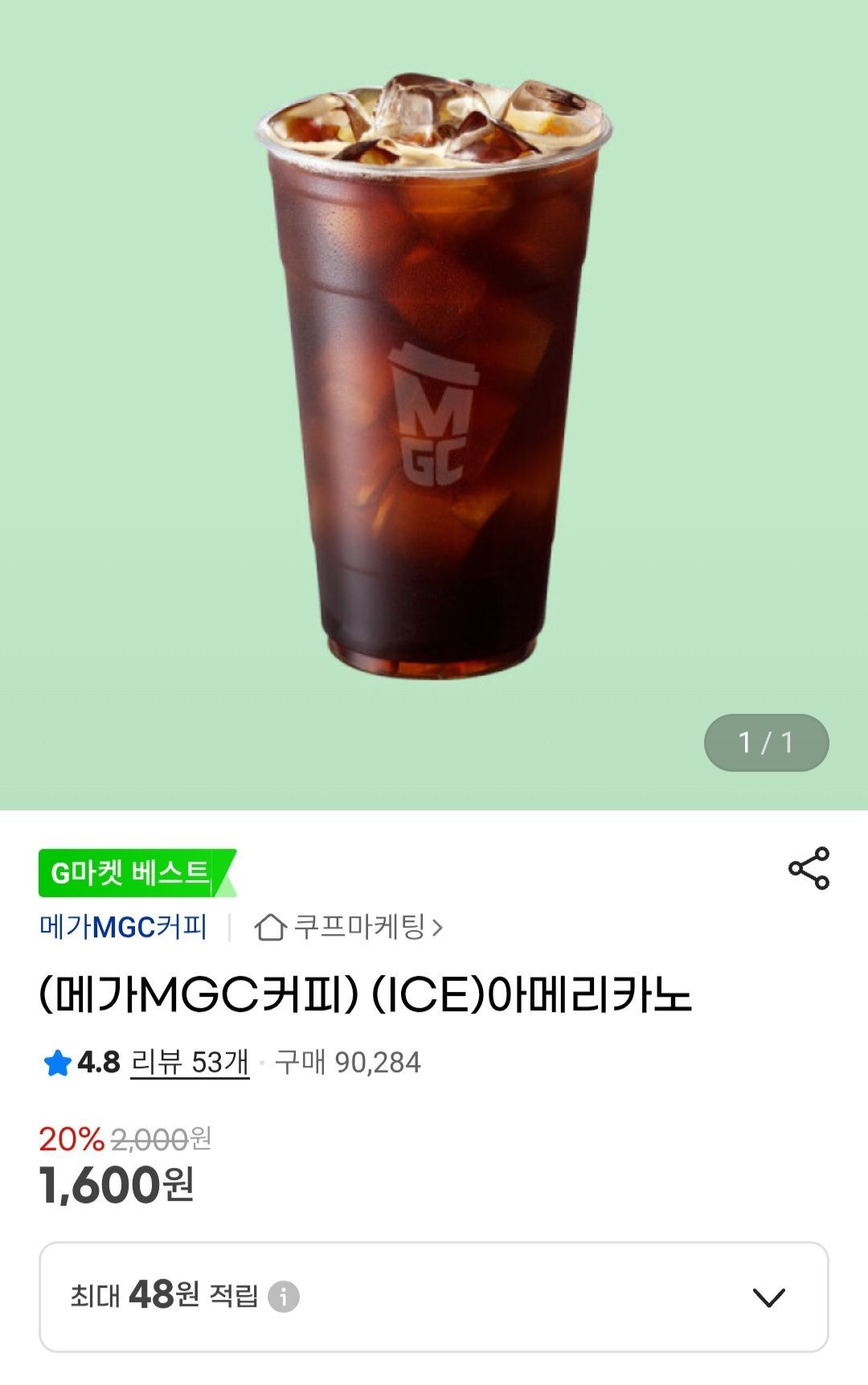This screenshot has width=868, height=1385.
Task: Expand the 최대 48원 적립 details
Action: click(x=434, y=1297)
